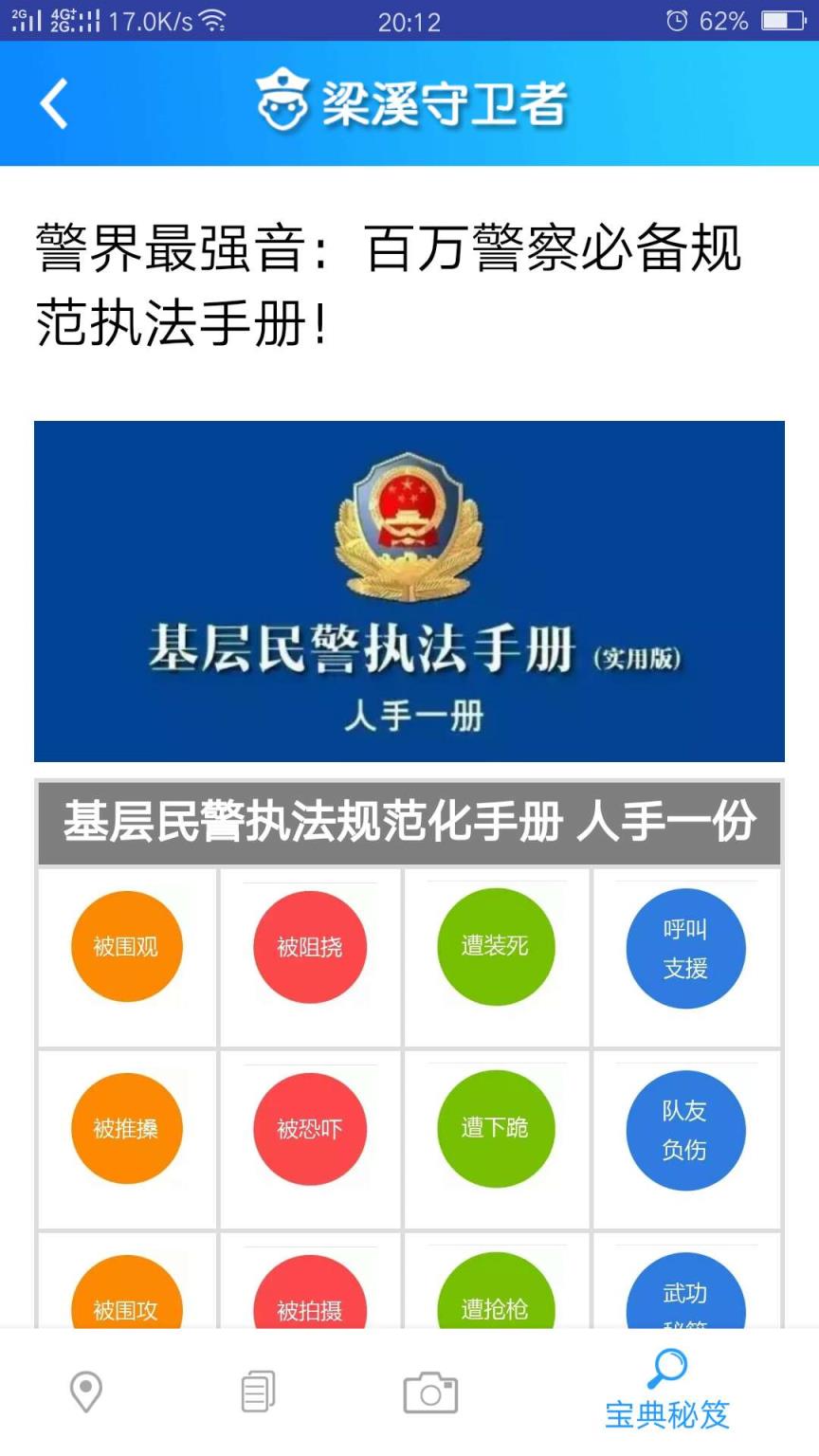The width and height of the screenshot is (819, 1456).
Task: Tap the back arrow in the header
Action: pos(54,104)
